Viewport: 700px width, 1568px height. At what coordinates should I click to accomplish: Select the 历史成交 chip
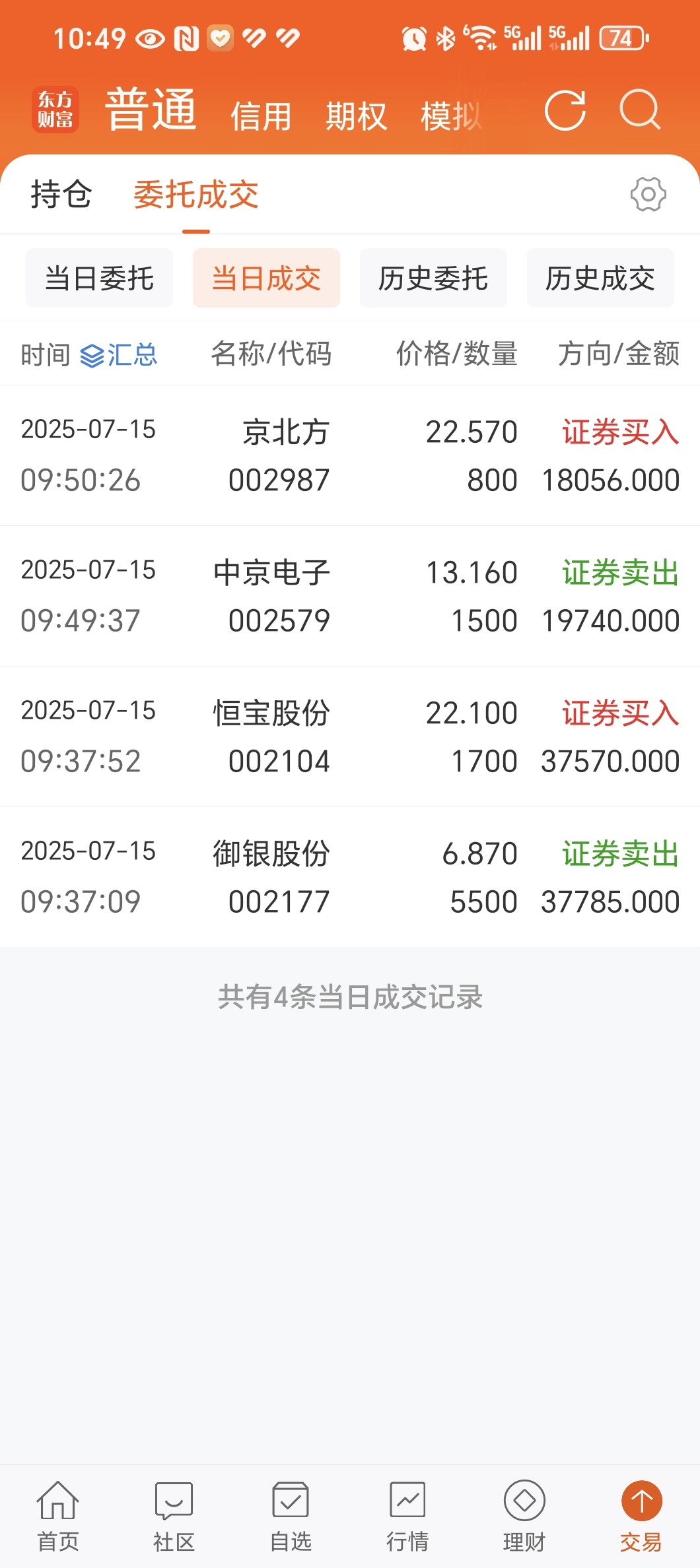[600, 278]
